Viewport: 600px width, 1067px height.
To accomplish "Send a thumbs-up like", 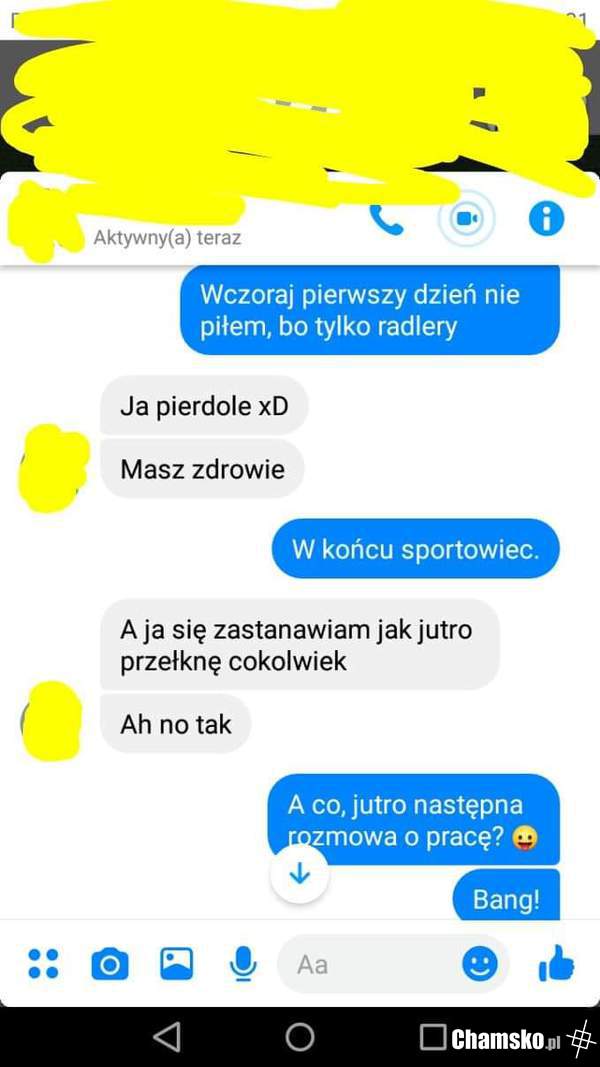I will [556, 964].
